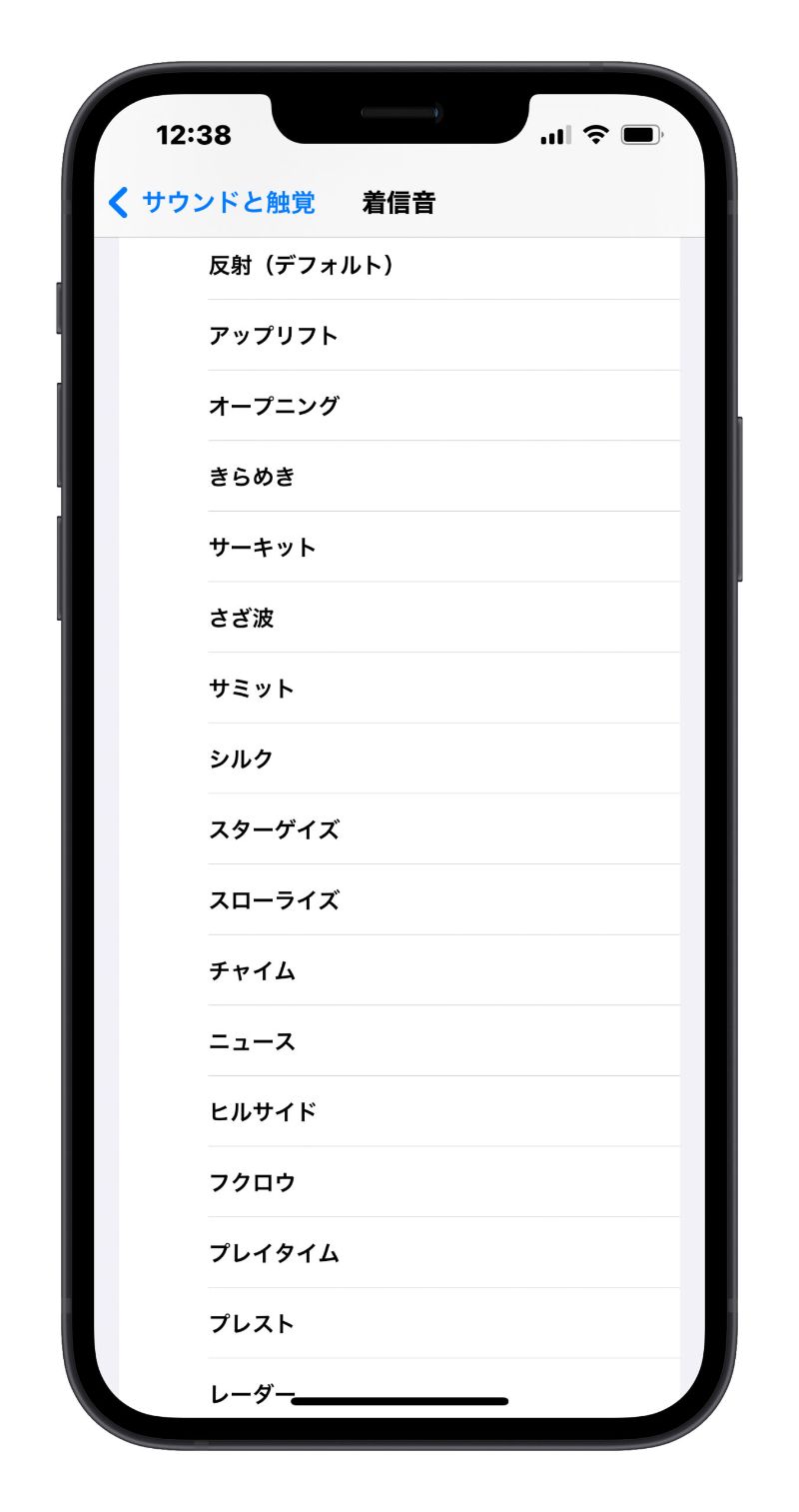Tap the サミット ringtone row
The height and width of the screenshot is (1512, 799).
(x=399, y=689)
